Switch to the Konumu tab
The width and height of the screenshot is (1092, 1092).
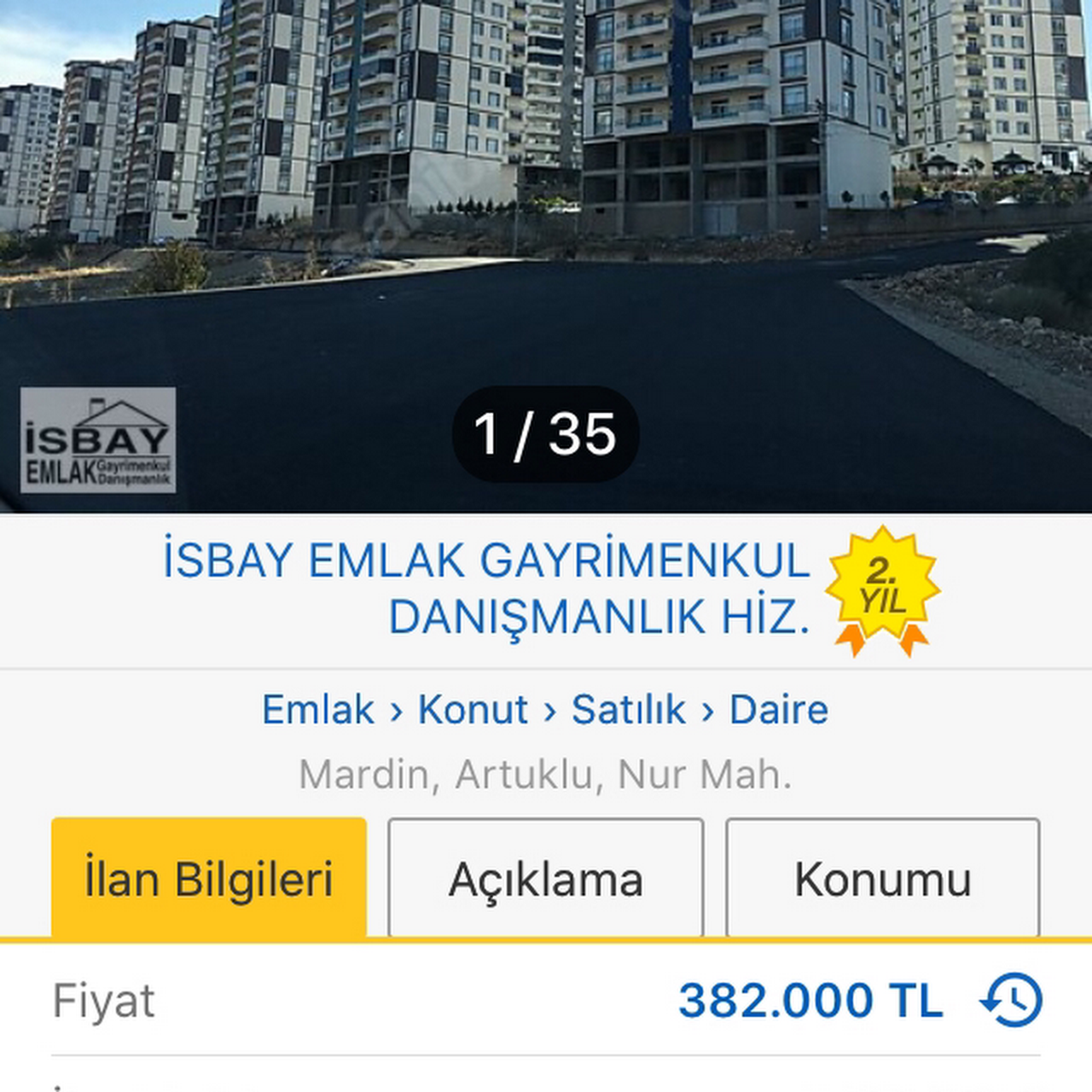click(x=882, y=879)
